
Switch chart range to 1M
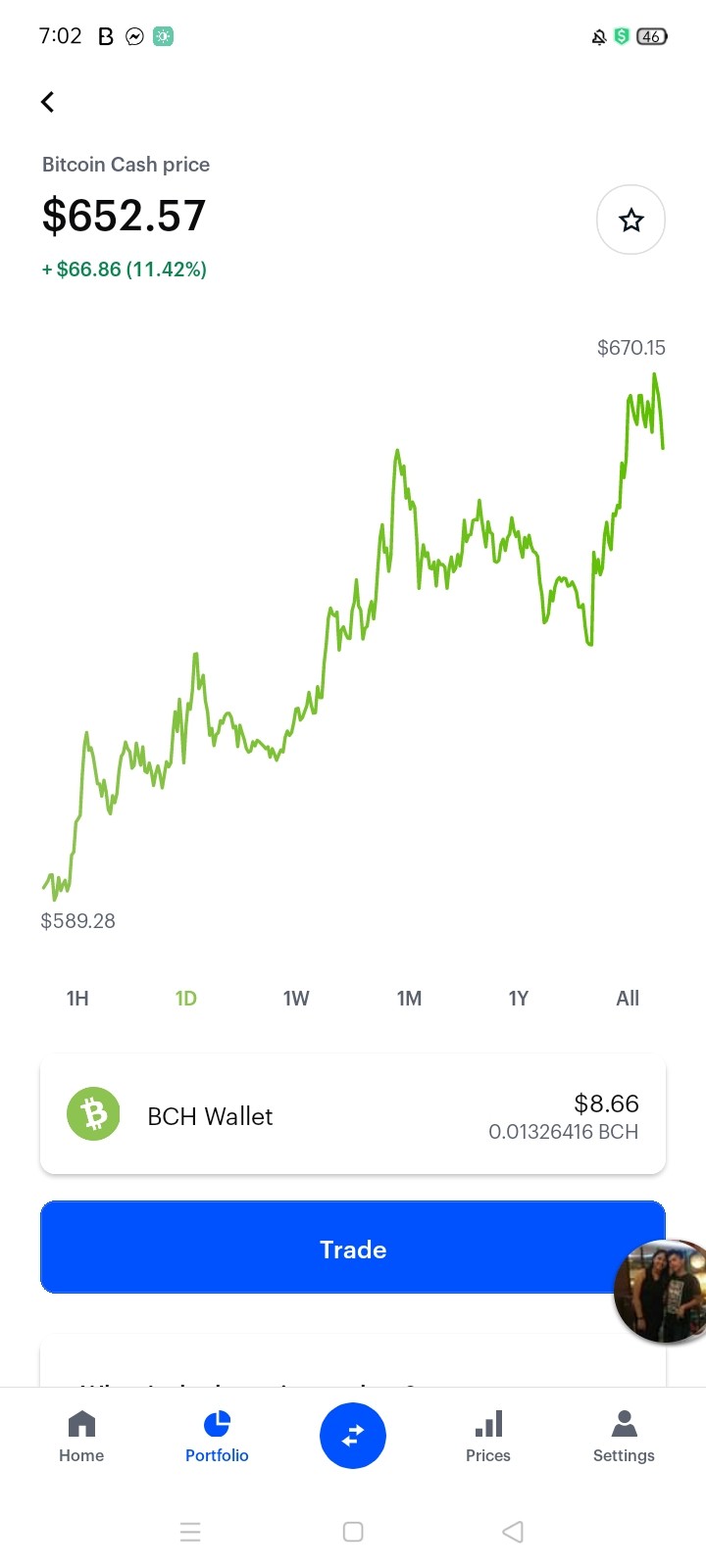[409, 998]
